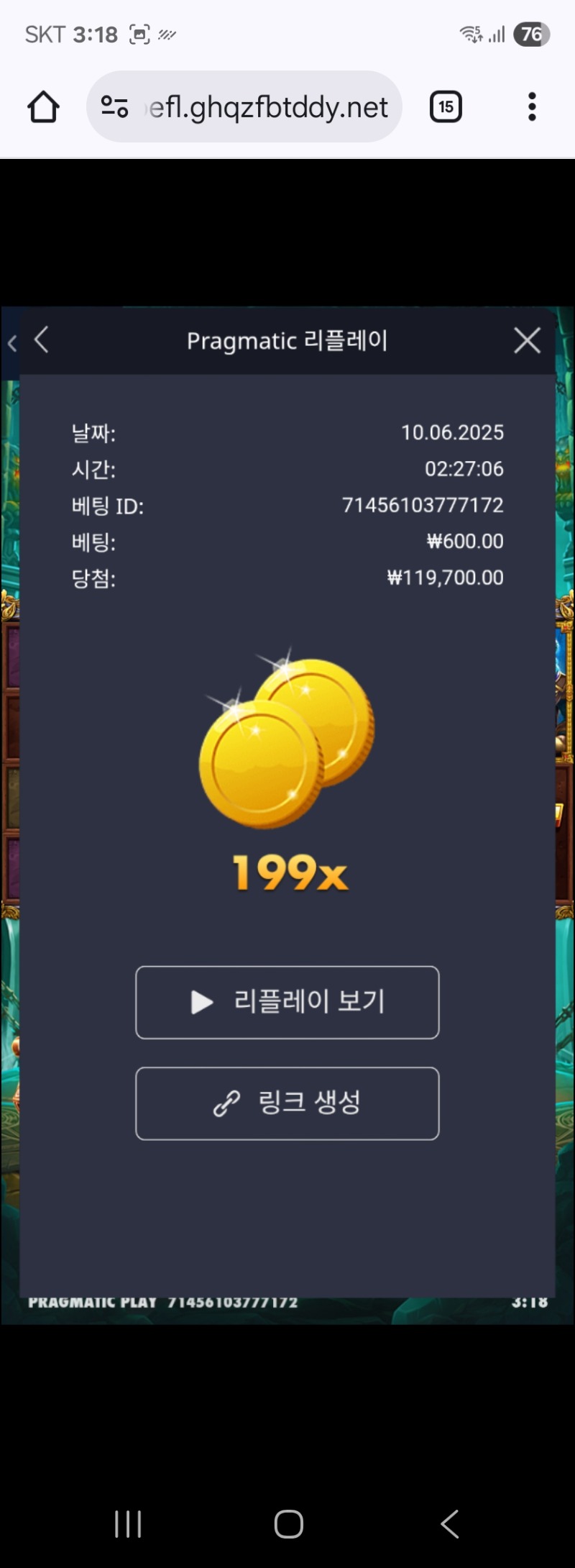The width and height of the screenshot is (575, 1568).
Task: Tap the 링크 생성 button
Action: pos(287,1103)
